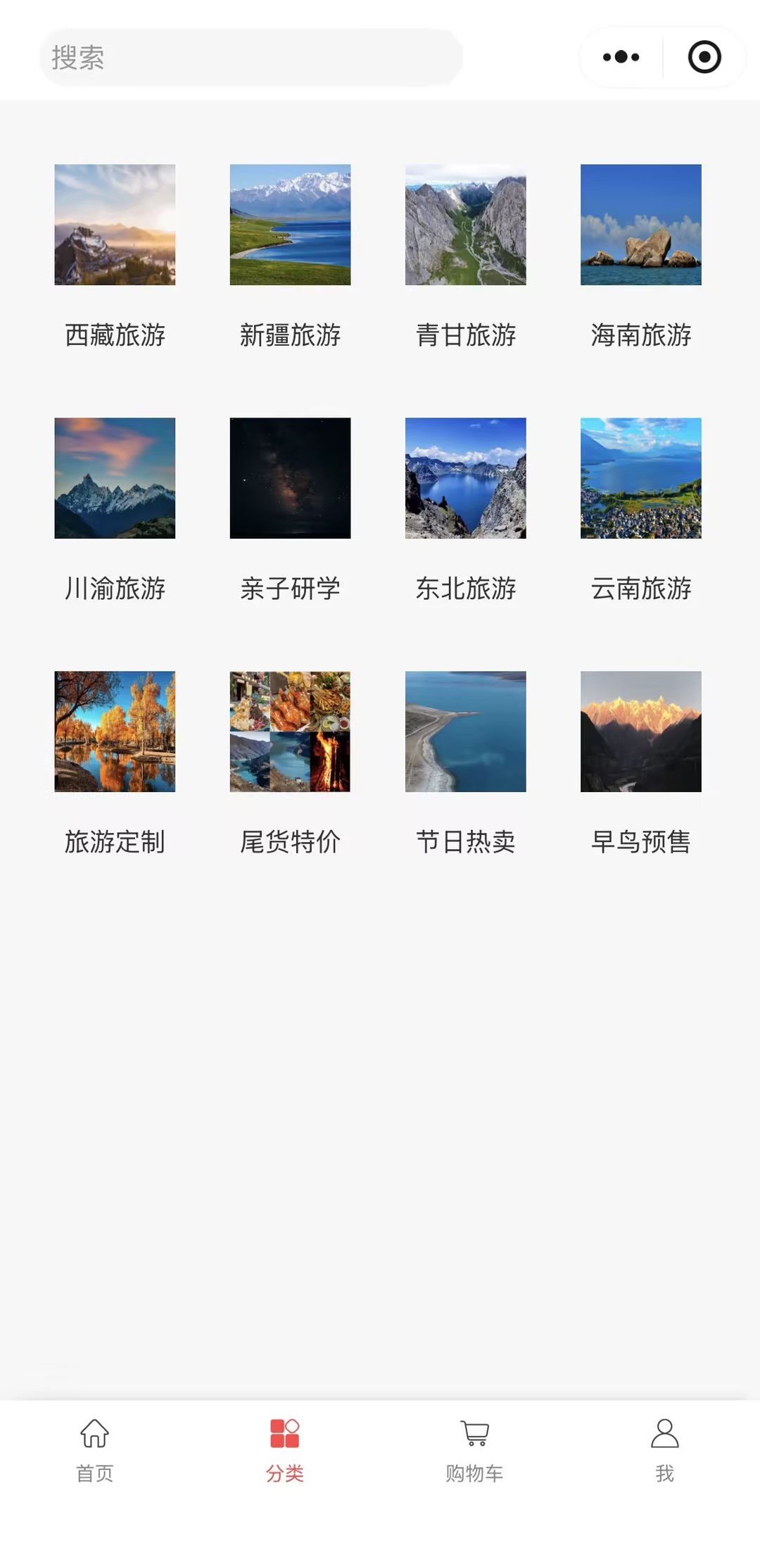The height and width of the screenshot is (1568, 760).
Task: Open the mini program more-options menu
Action: pos(621,57)
